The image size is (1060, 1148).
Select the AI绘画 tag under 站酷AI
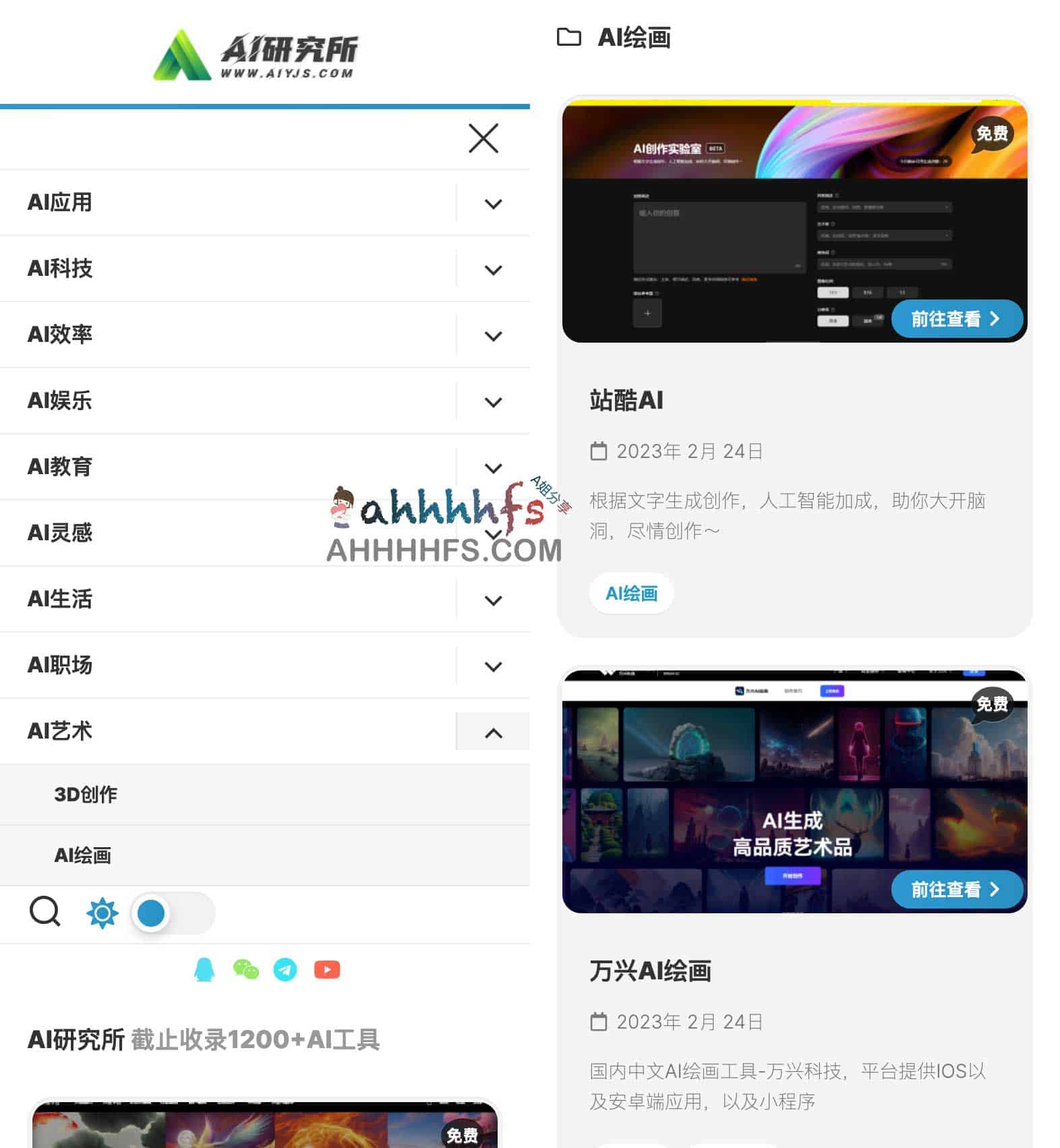[x=631, y=594]
